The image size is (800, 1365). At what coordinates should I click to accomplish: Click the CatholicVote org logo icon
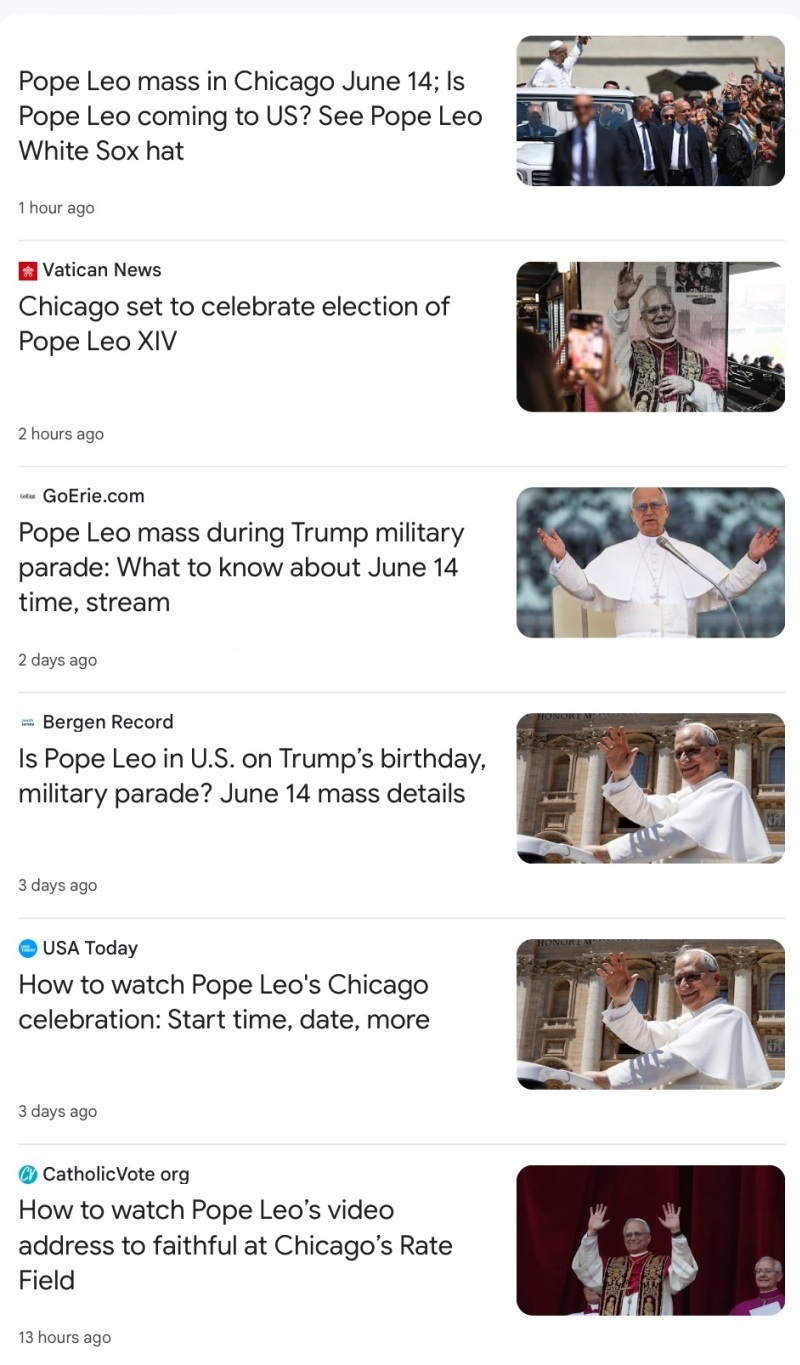(25, 1173)
